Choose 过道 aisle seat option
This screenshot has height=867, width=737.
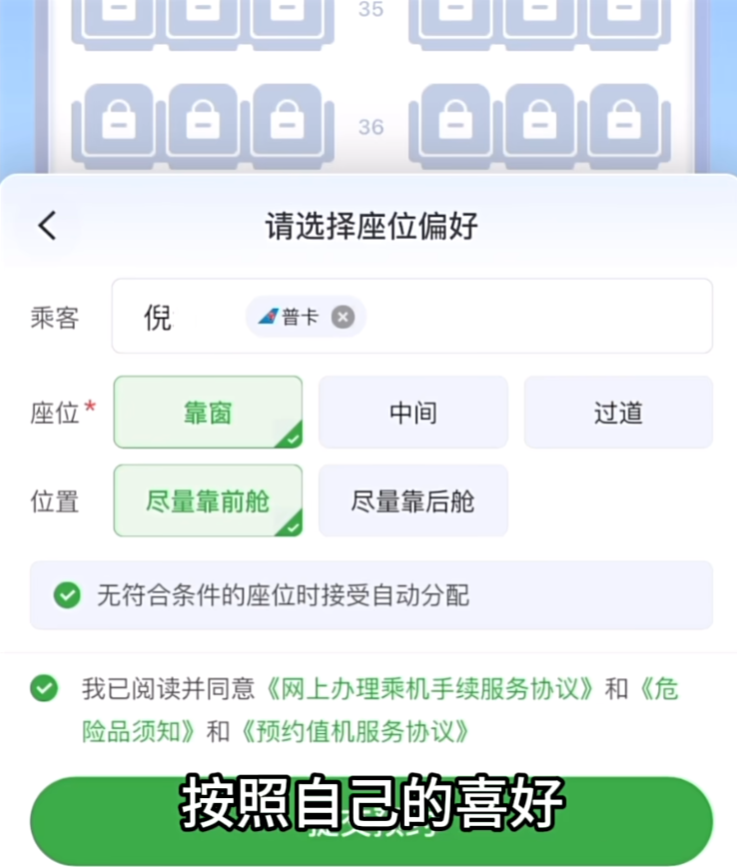pos(618,412)
